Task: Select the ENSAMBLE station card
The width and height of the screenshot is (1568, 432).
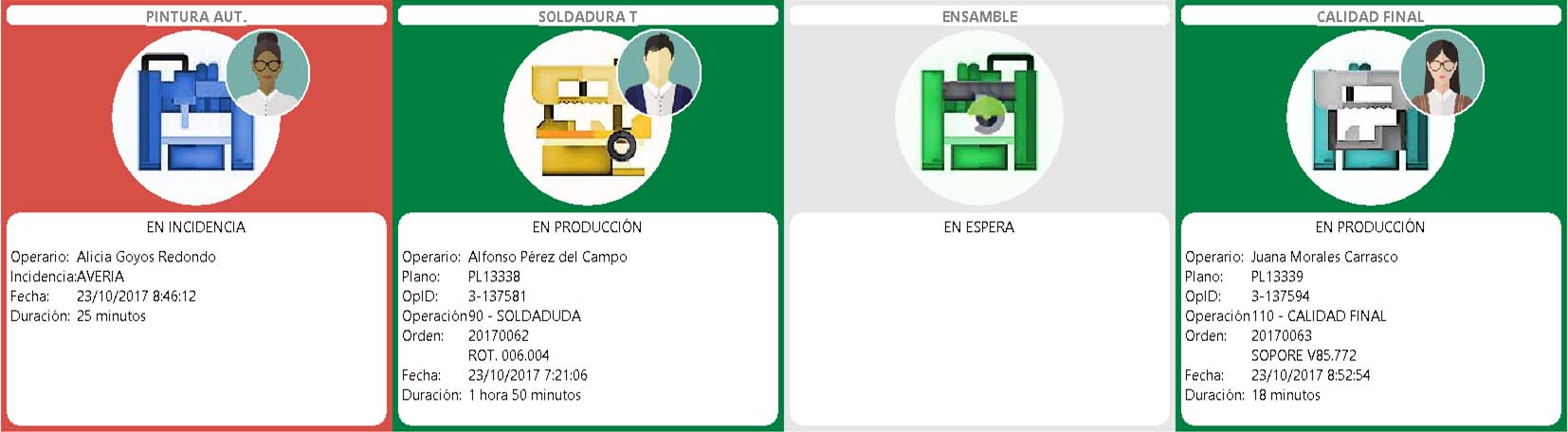Action: click(x=979, y=216)
